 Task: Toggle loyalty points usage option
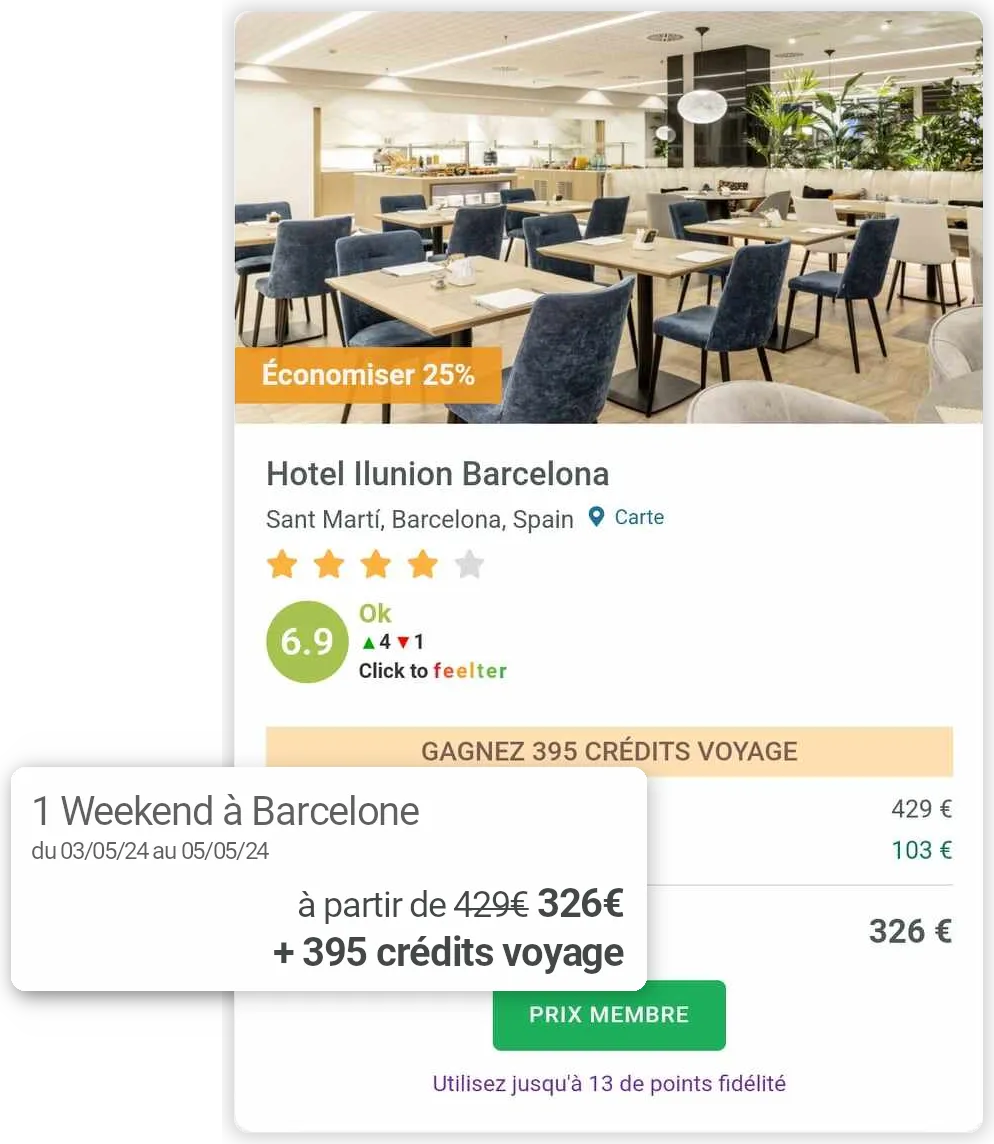[608, 1082]
